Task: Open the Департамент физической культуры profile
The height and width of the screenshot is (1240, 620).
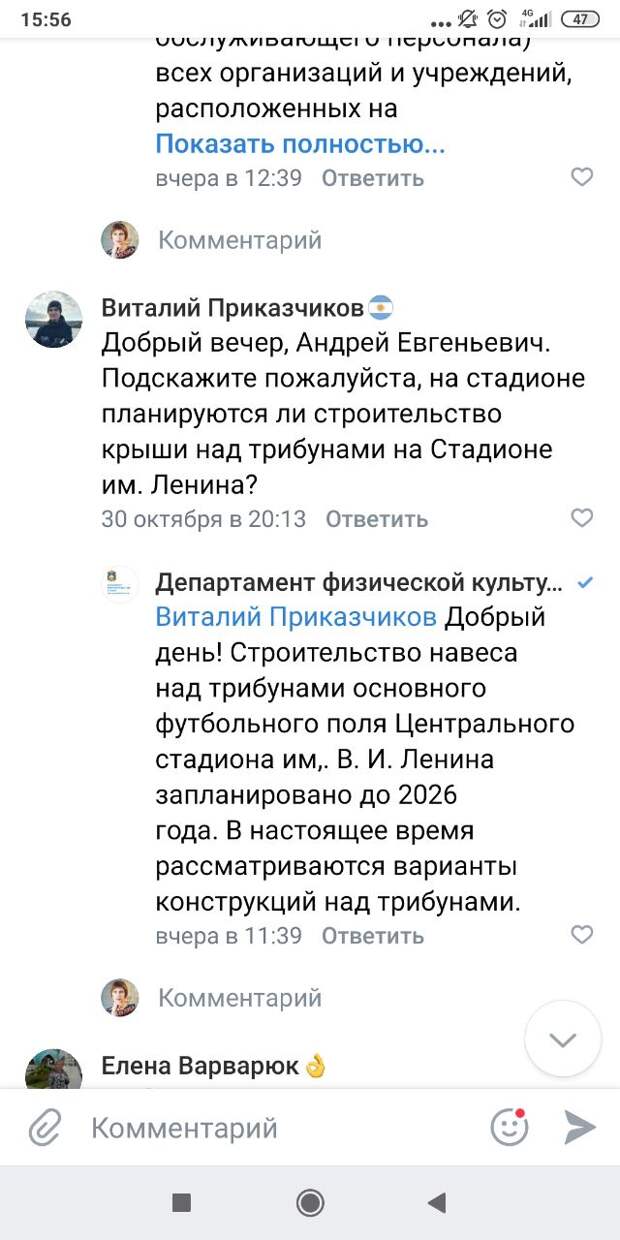Action: (x=358, y=582)
